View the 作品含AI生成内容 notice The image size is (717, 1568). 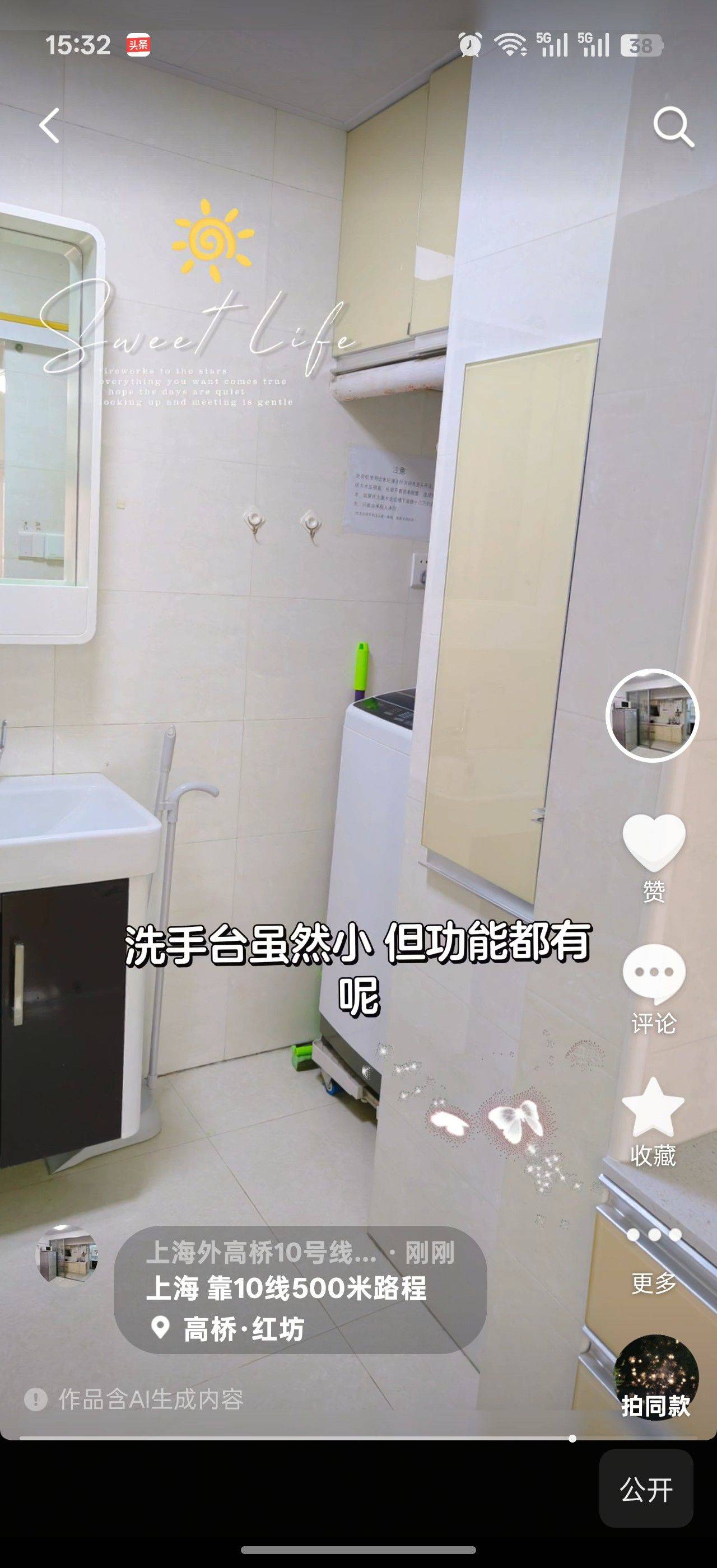tap(150, 1399)
